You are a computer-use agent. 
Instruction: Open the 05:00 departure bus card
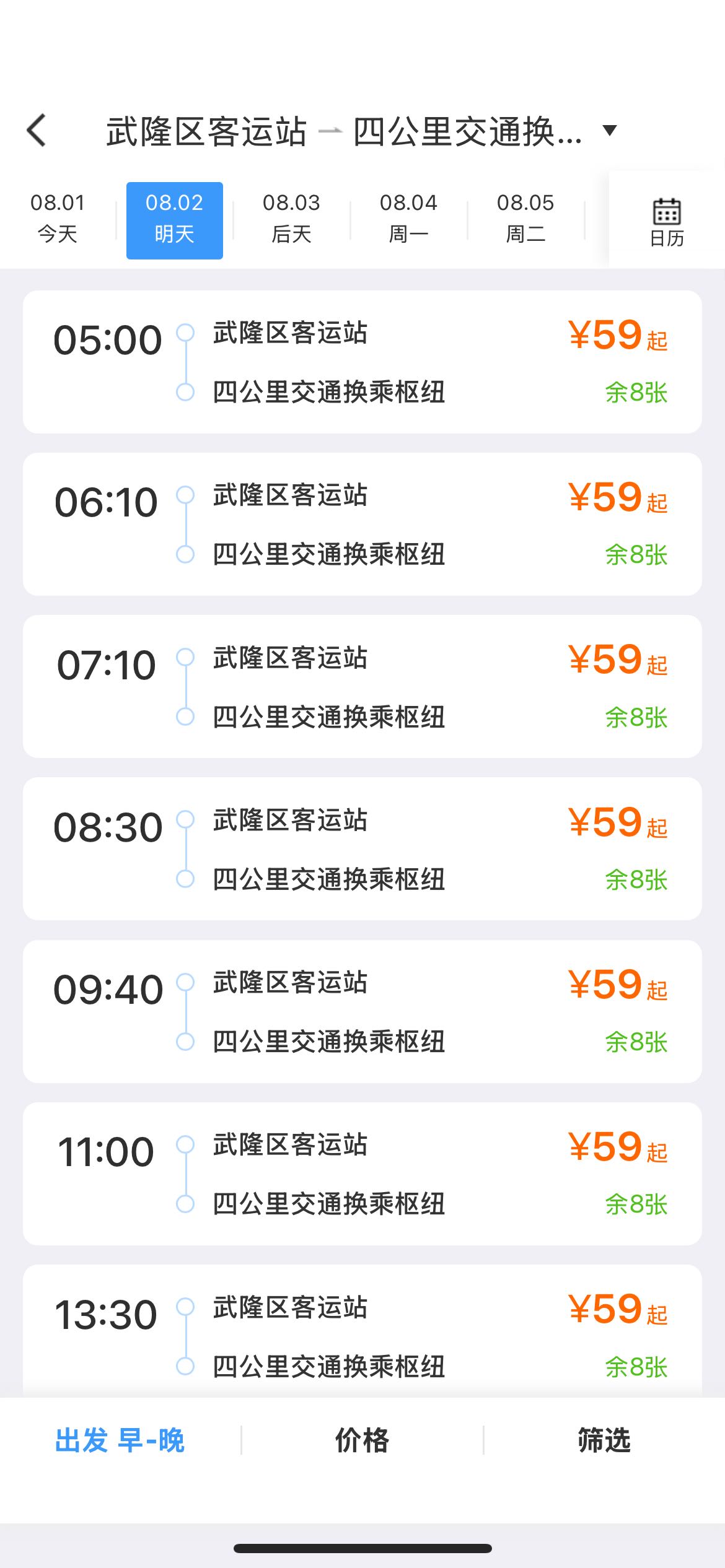click(x=362, y=362)
